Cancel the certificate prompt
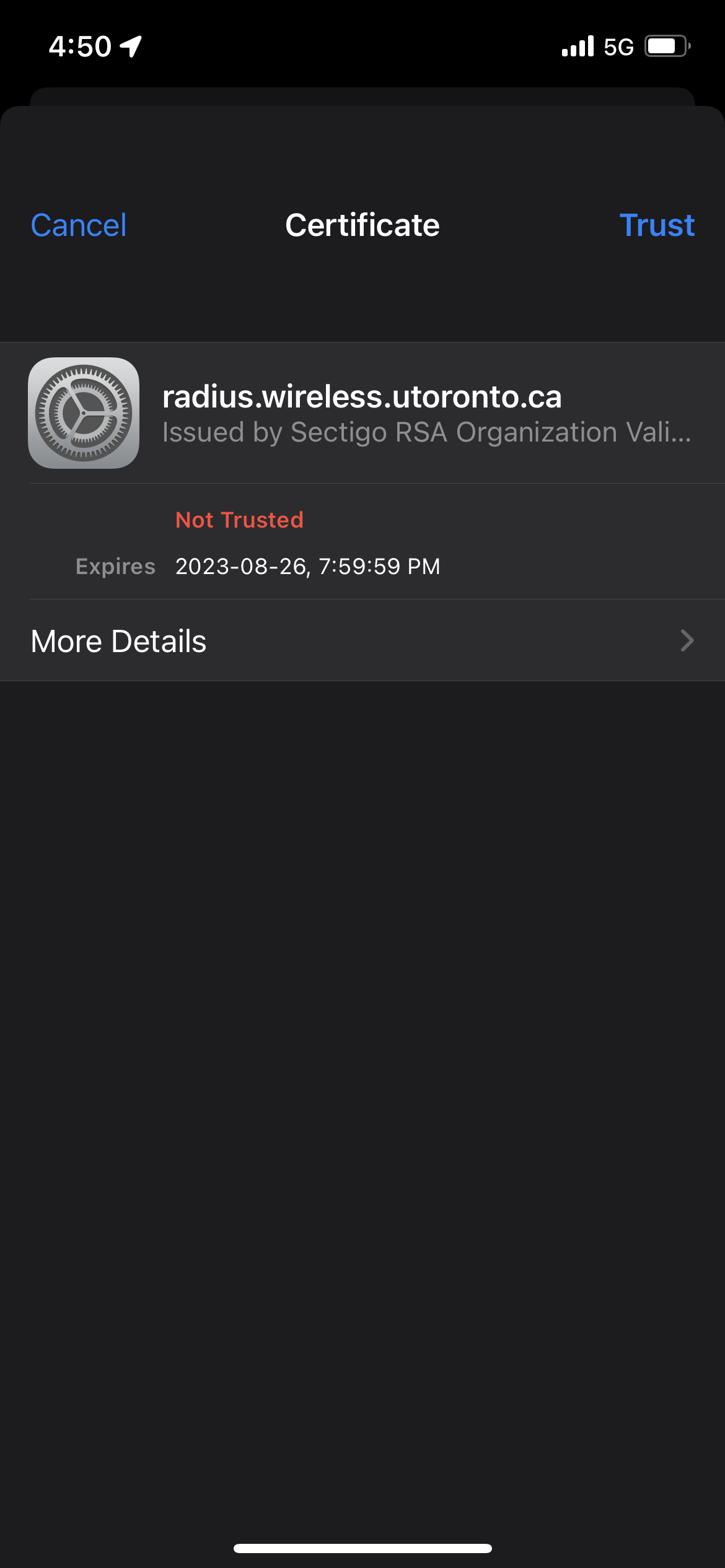Image resolution: width=725 pixels, height=1568 pixels. (79, 225)
